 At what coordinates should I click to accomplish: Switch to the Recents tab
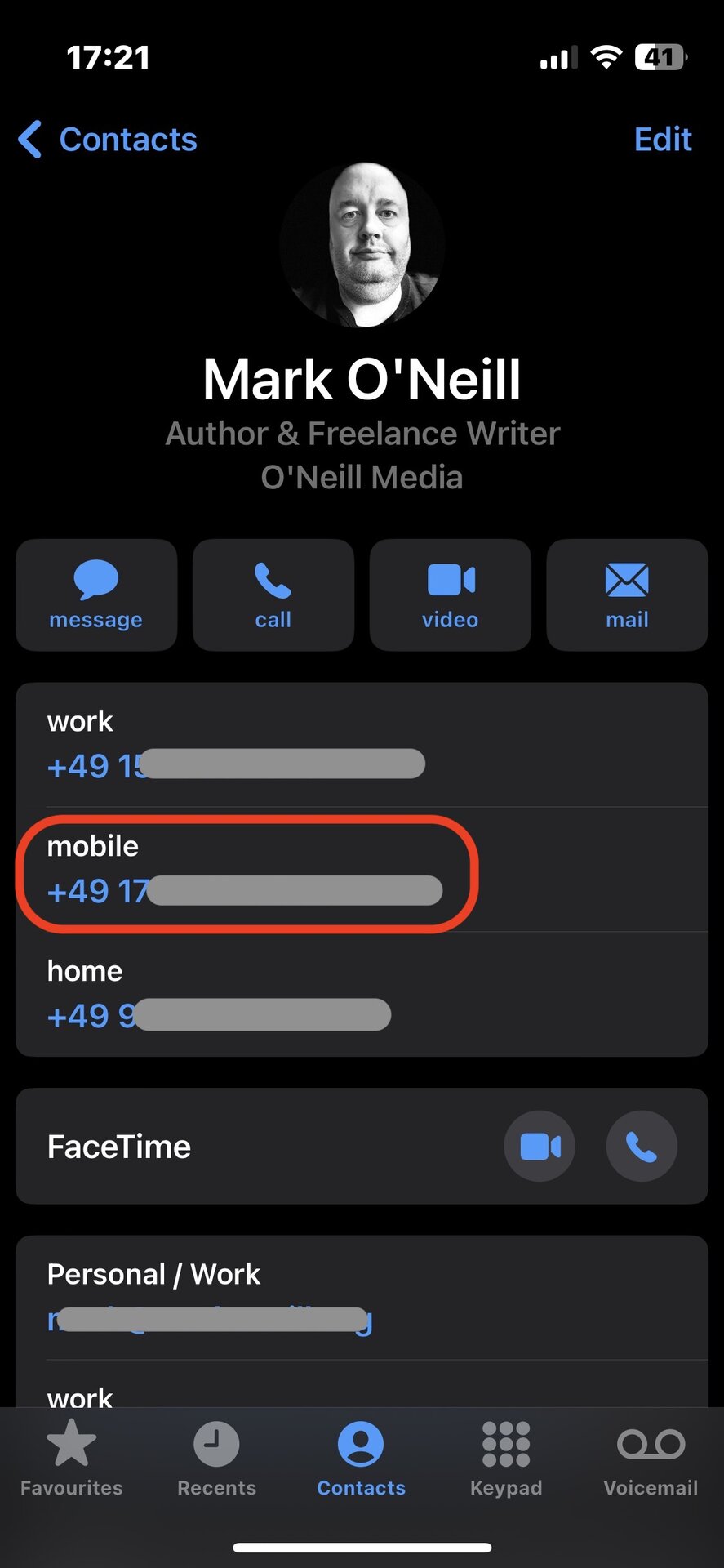point(216,1458)
